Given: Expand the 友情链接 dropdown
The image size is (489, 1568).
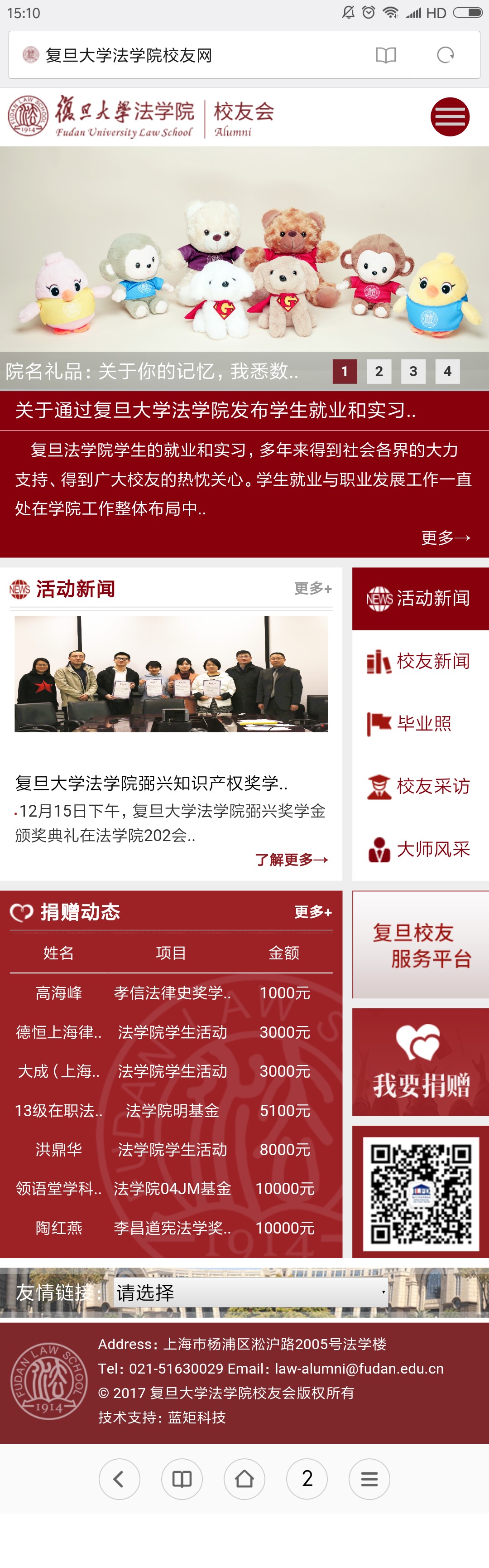Looking at the screenshot, I should coord(250,1292).
